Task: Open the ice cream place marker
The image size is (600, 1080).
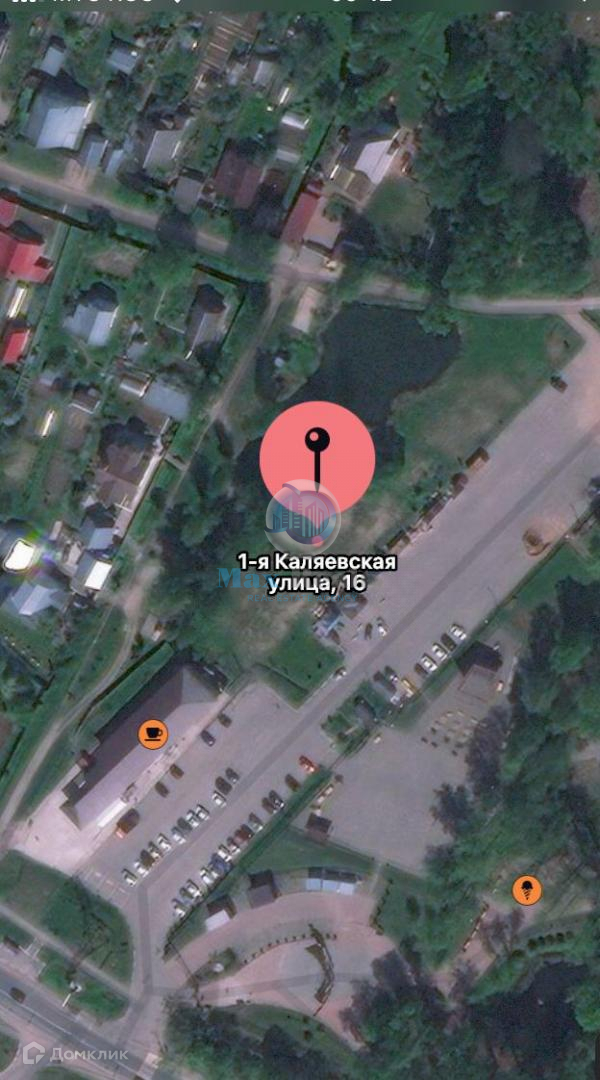Action: (527, 890)
